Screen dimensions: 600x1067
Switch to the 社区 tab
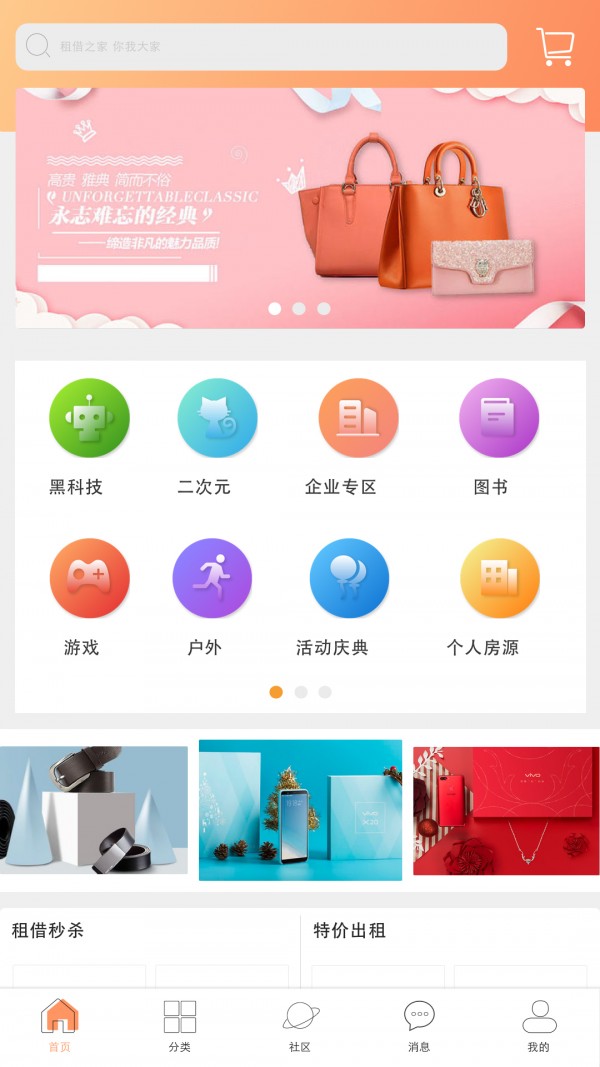(x=300, y=1026)
